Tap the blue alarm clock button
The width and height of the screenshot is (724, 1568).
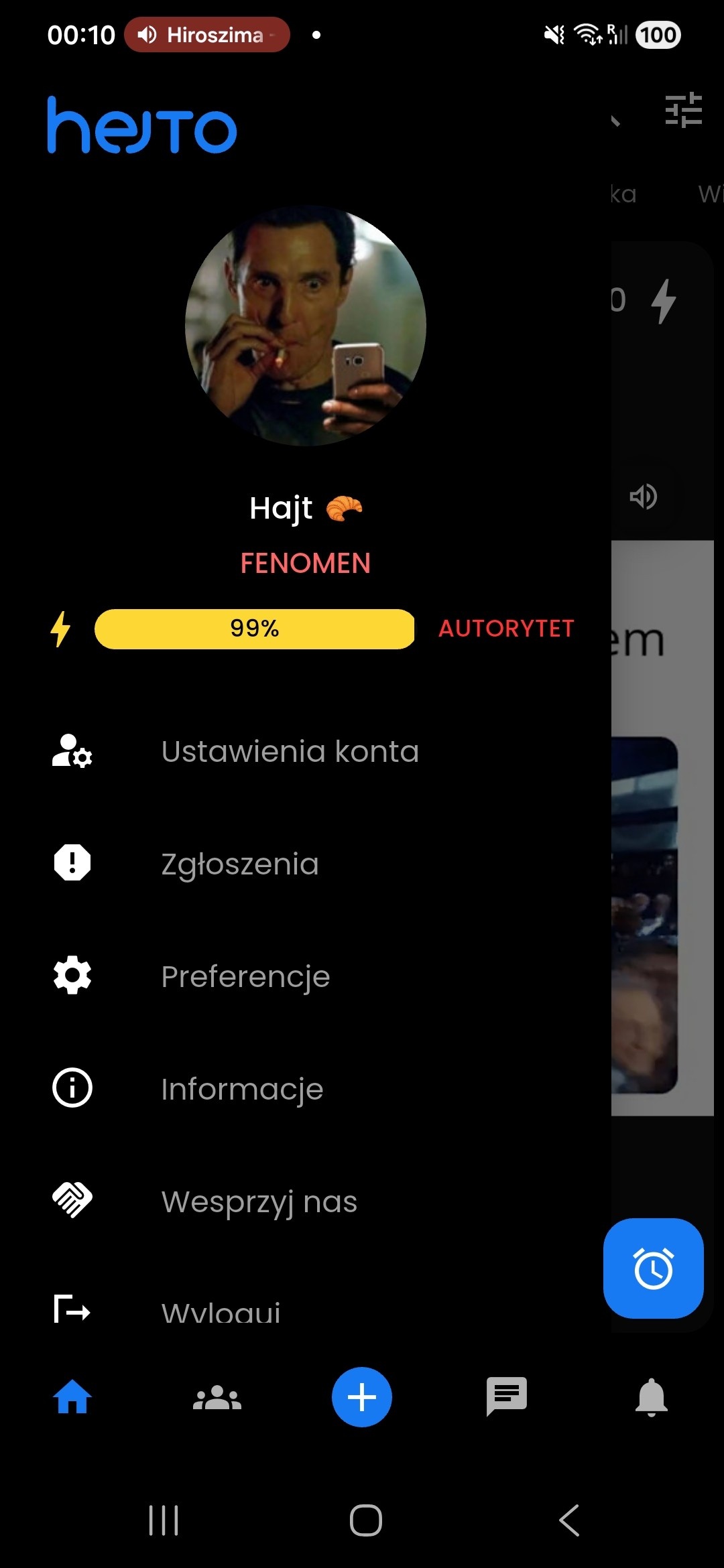point(654,1268)
